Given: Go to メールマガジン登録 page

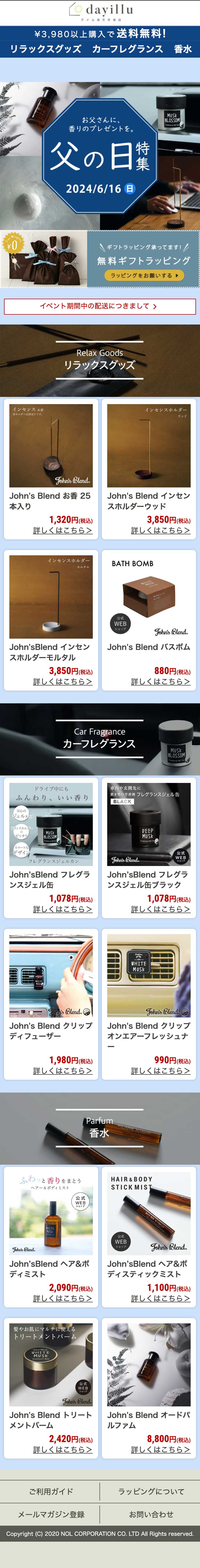Looking at the screenshot, I should pyautogui.click(x=51, y=1514).
